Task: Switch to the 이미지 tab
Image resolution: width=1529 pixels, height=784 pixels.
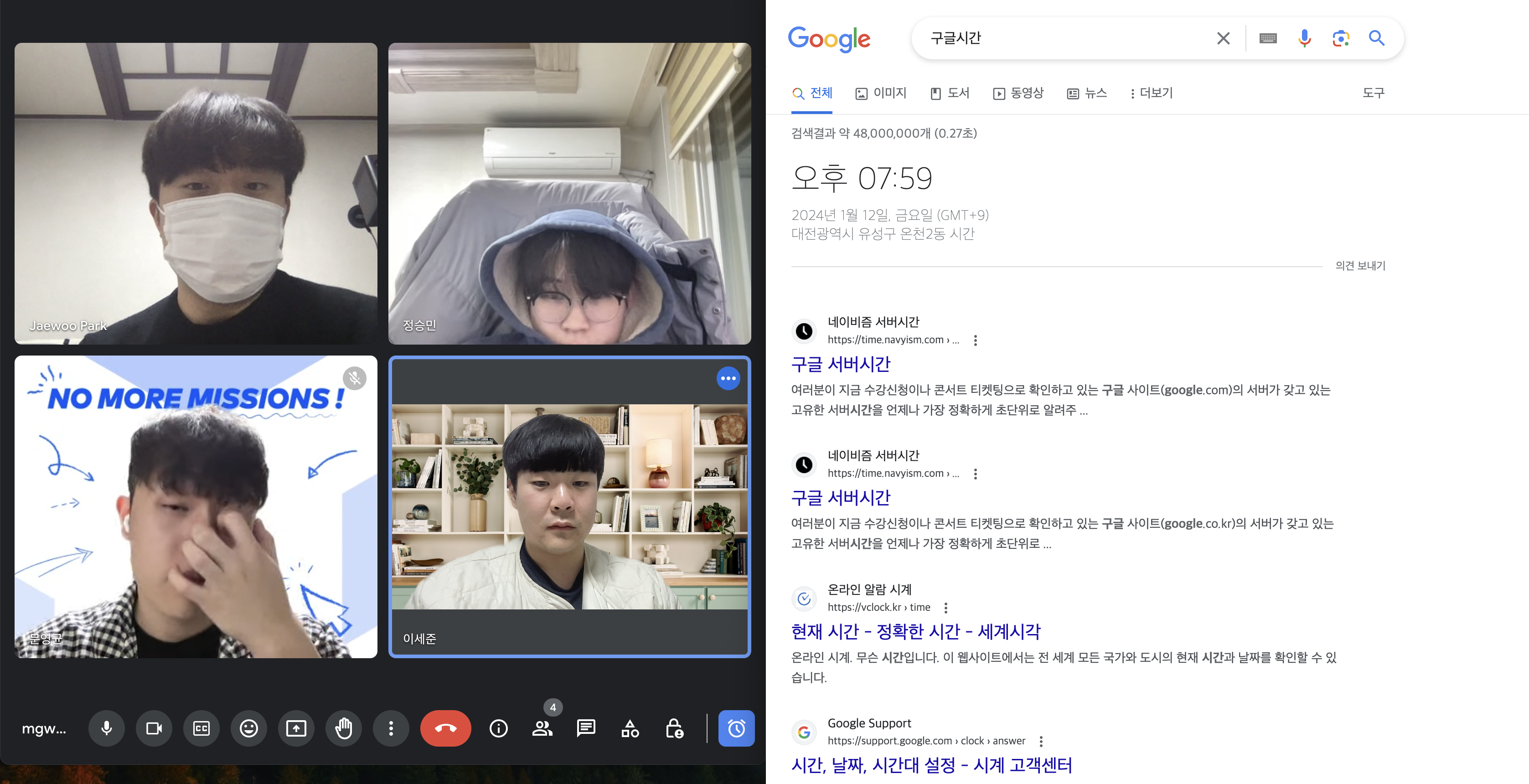Action: (881, 93)
